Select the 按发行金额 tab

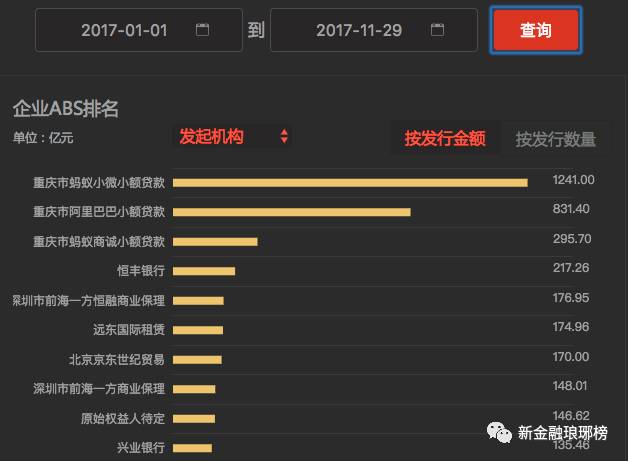click(x=444, y=139)
